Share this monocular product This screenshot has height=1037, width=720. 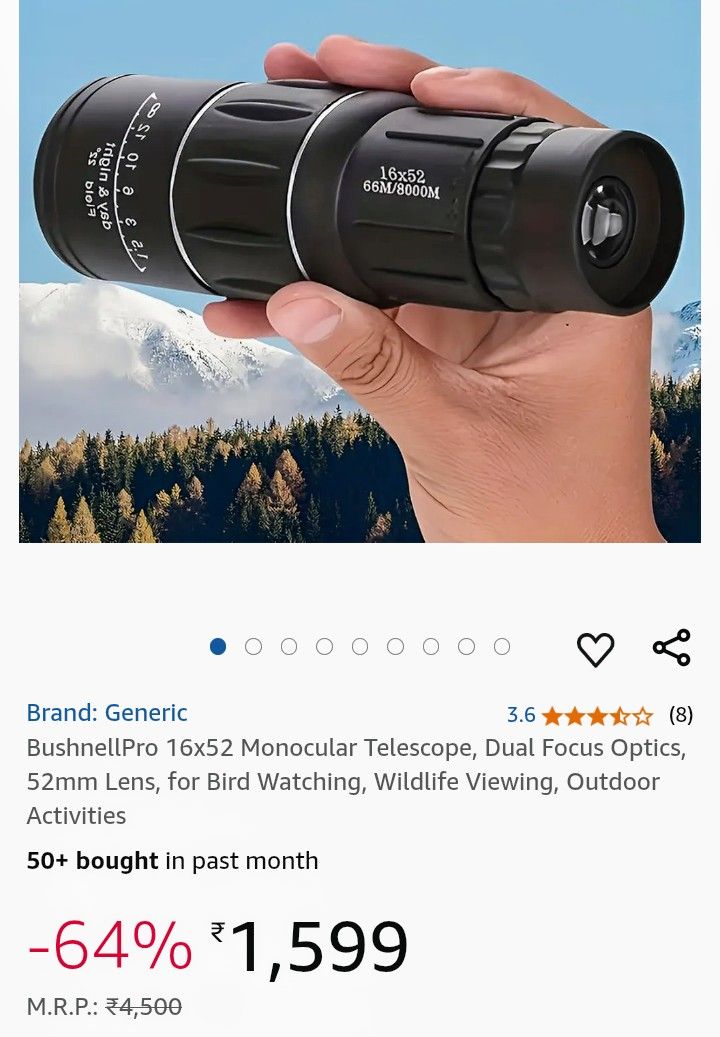pos(671,648)
